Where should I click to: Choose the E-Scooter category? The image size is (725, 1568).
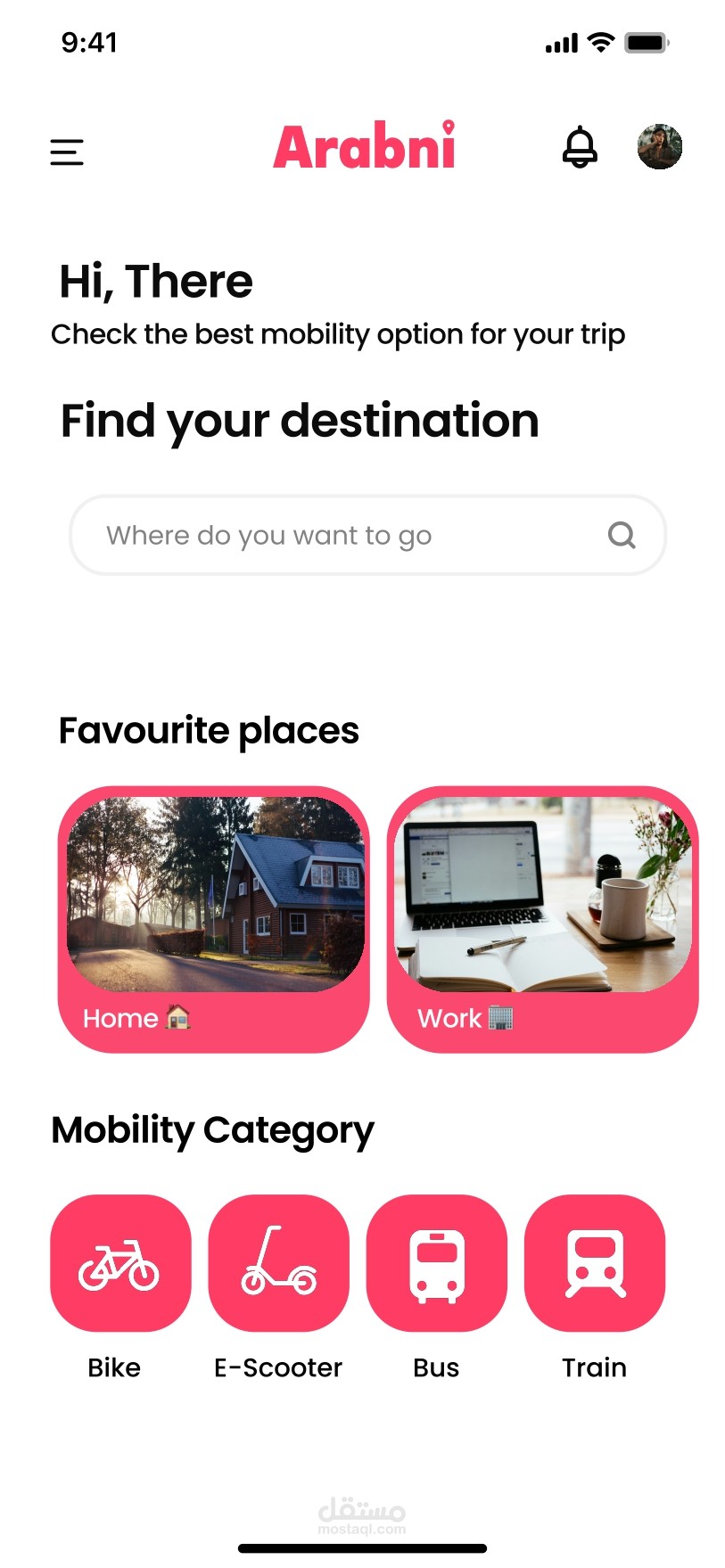coord(278,1263)
